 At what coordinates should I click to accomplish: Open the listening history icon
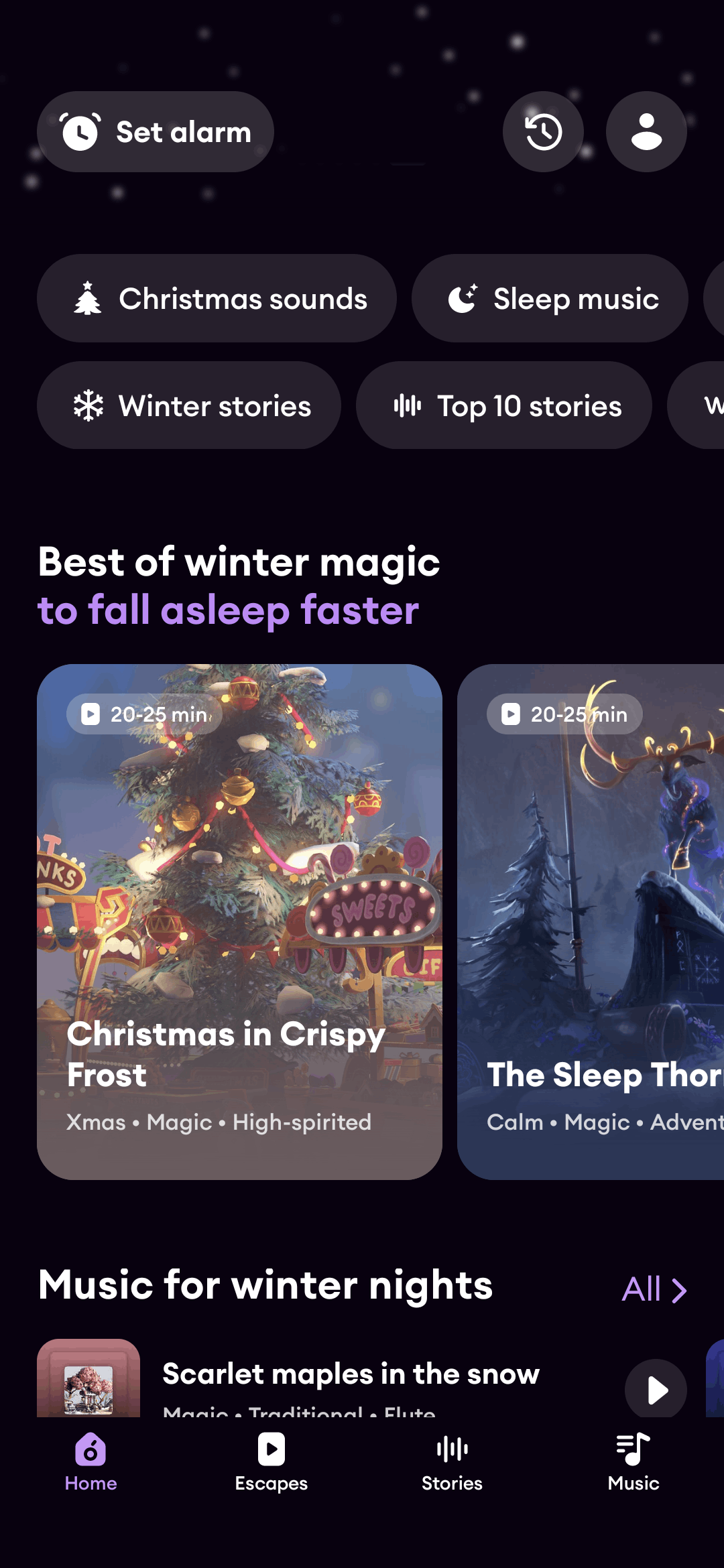pyautogui.click(x=543, y=132)
